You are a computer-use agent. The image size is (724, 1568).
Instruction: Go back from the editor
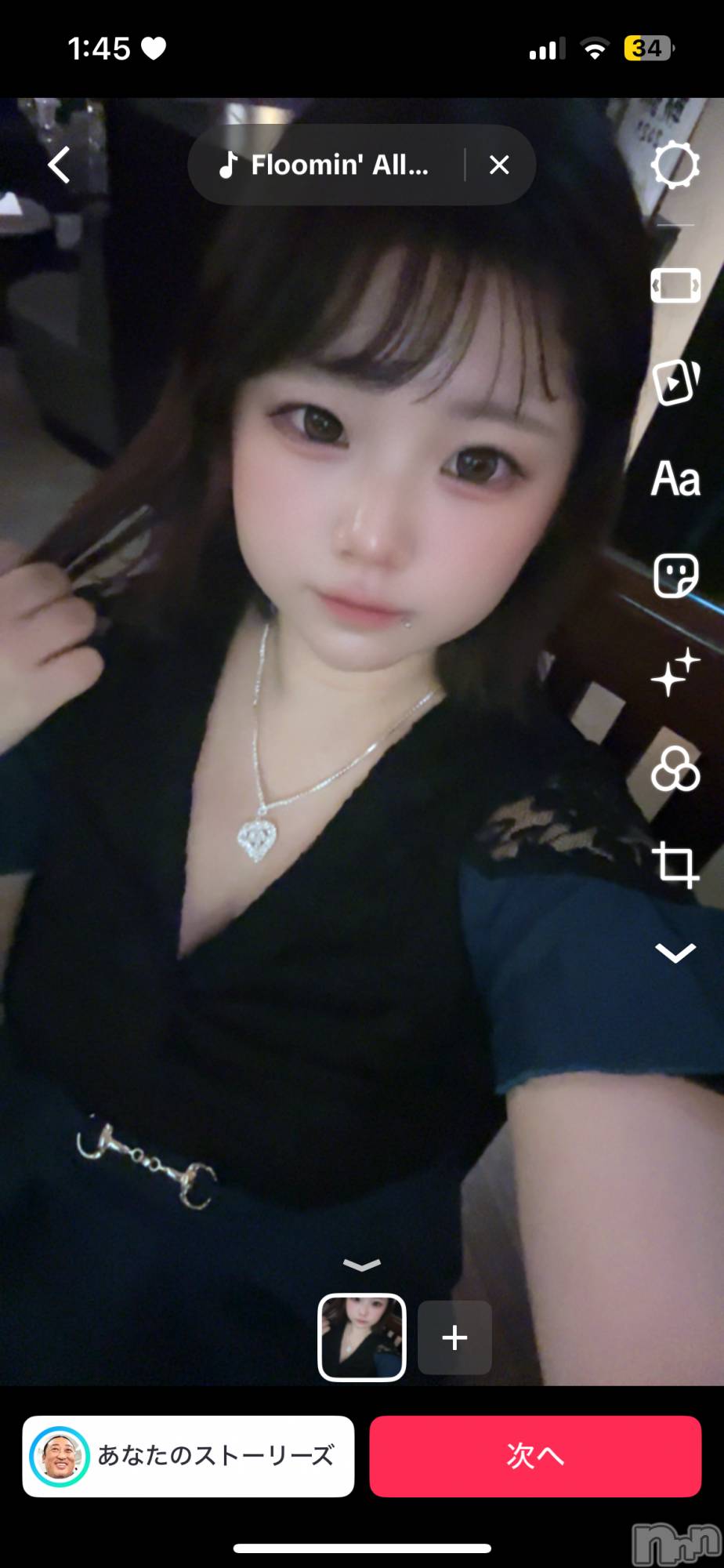tap(60, 165)
